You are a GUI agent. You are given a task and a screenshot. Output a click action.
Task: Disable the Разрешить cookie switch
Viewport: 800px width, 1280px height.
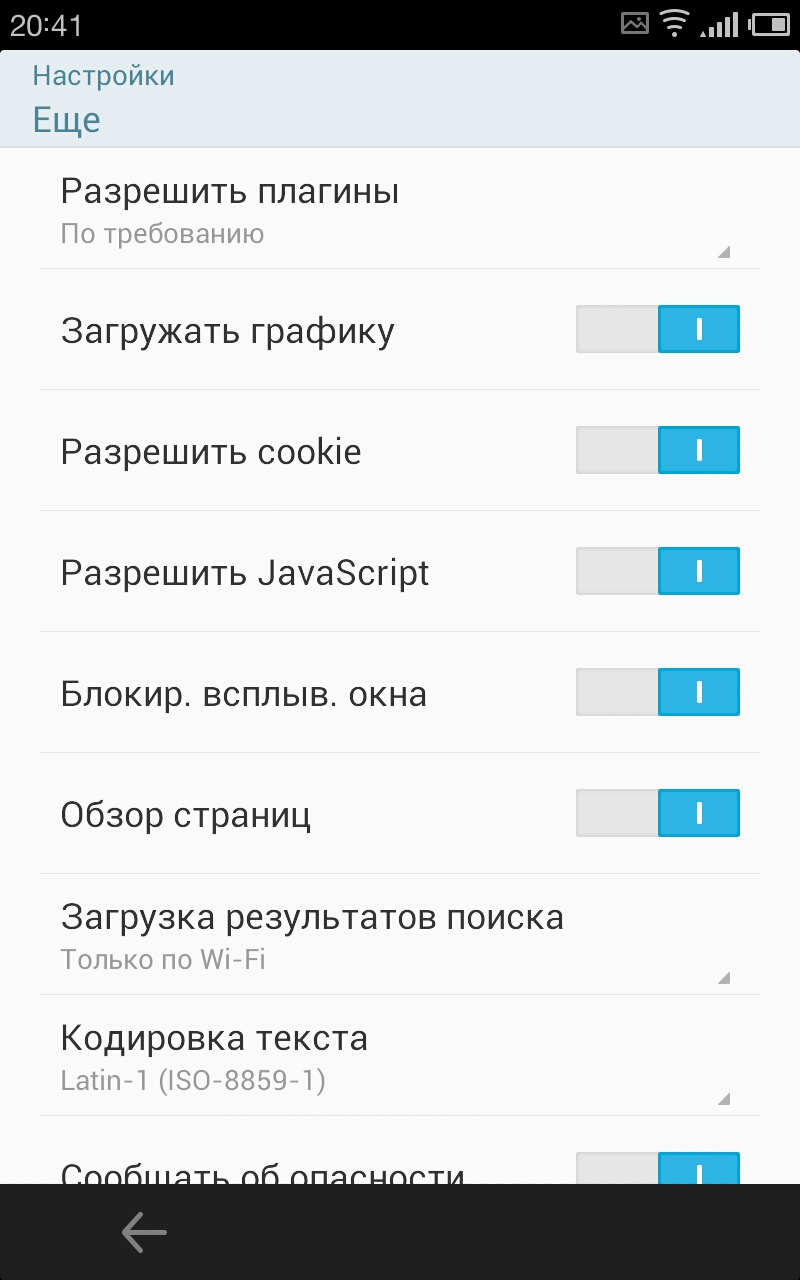click(657, 451)
